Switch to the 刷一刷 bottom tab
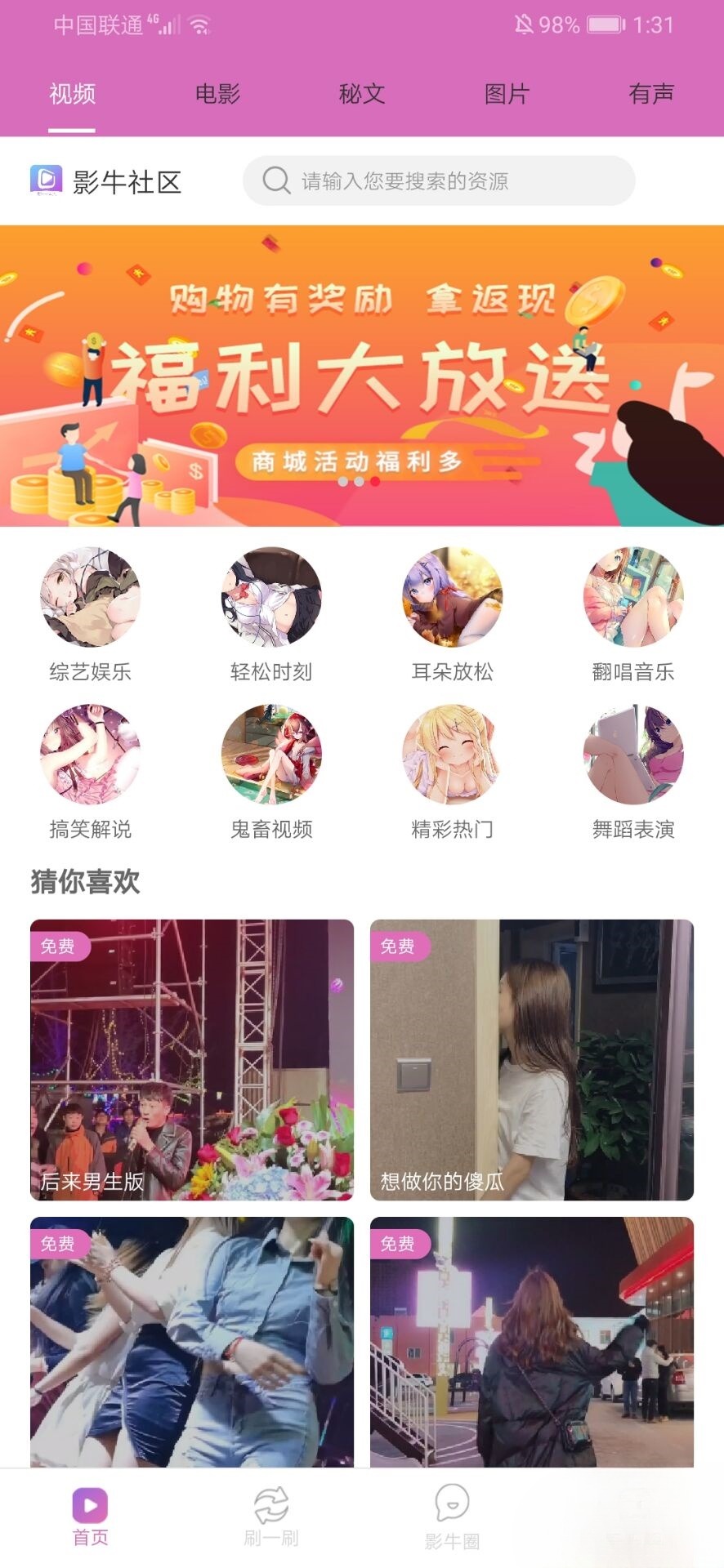Image resolution: width=724 pixels, height=1568 pixels. tap(271, 1517)
